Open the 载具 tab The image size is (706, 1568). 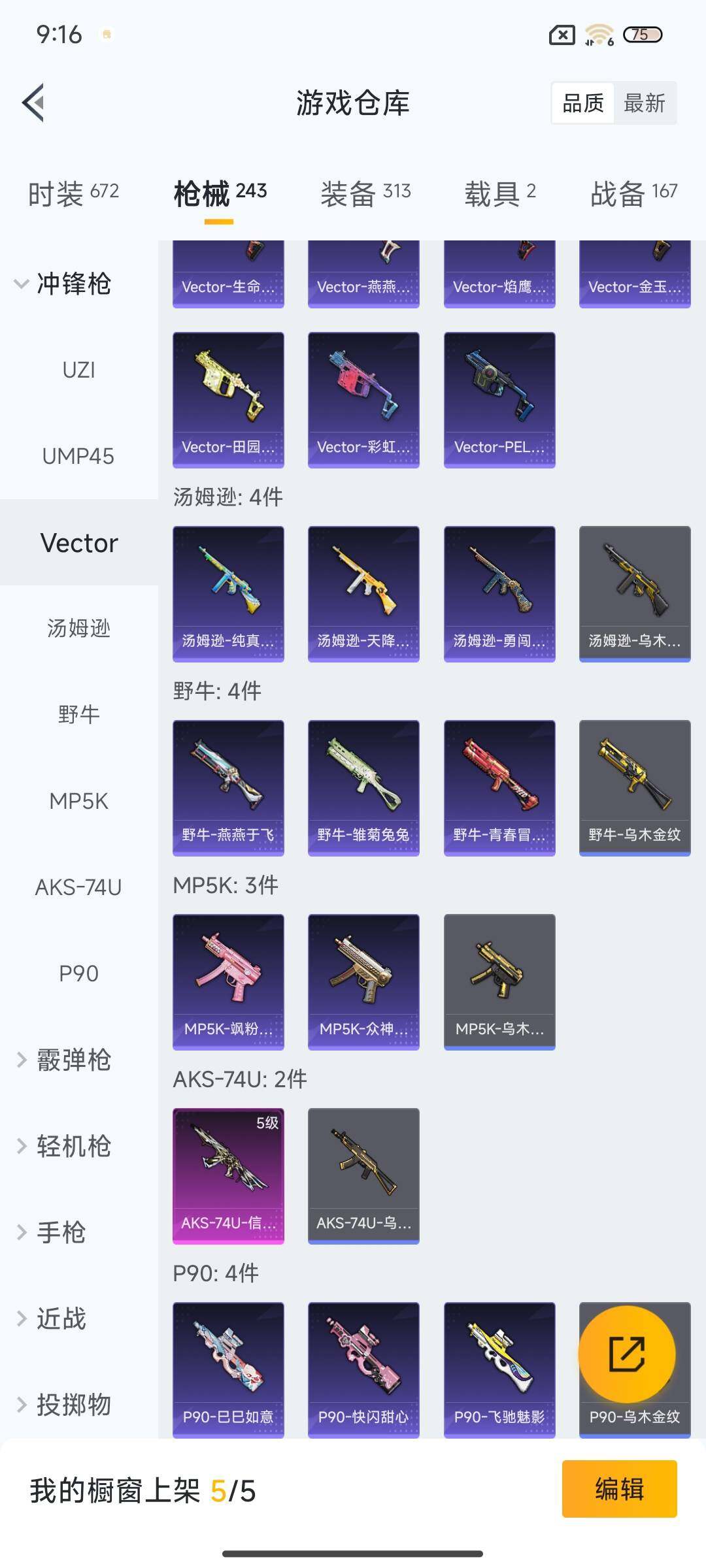click(x=499, y=193)
